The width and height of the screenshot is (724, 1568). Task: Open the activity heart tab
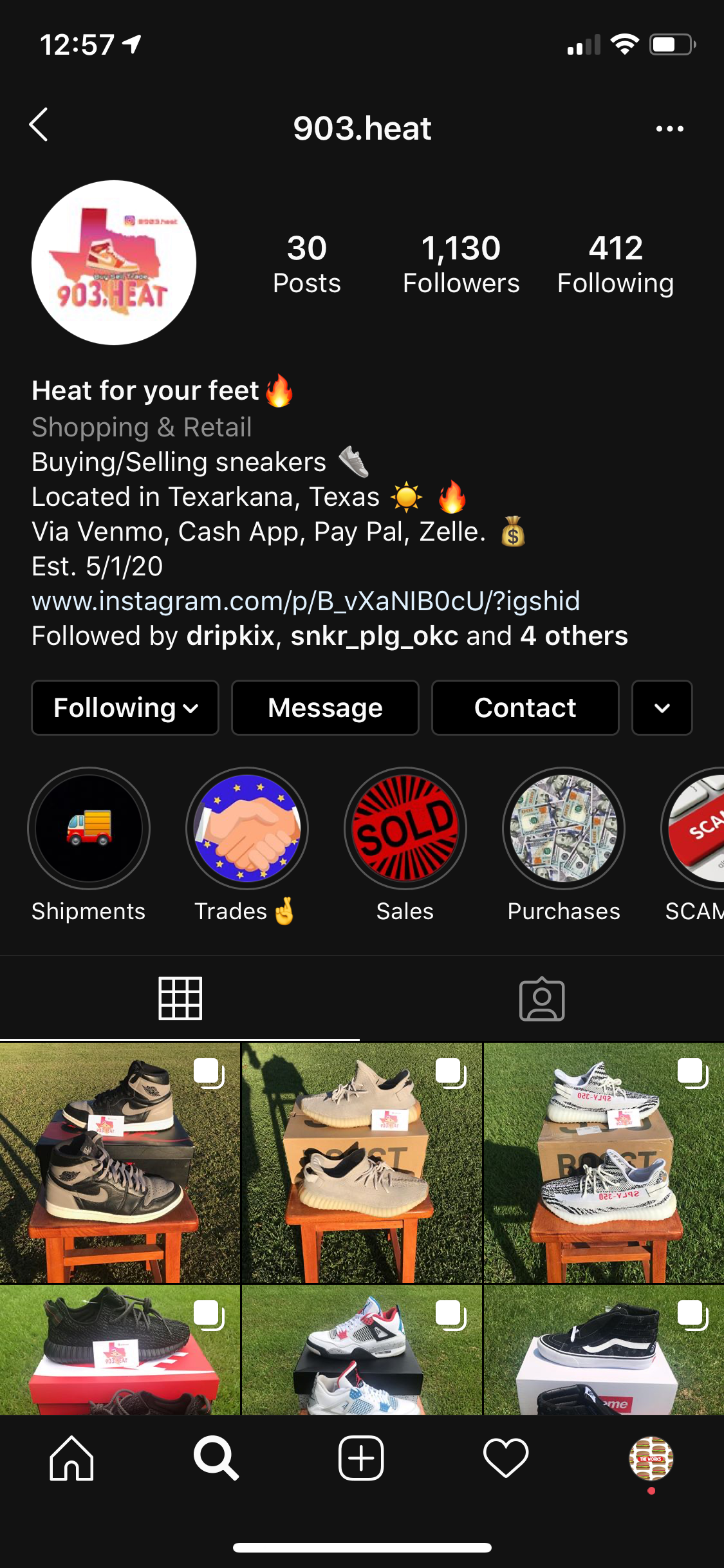pos(506,1459)
